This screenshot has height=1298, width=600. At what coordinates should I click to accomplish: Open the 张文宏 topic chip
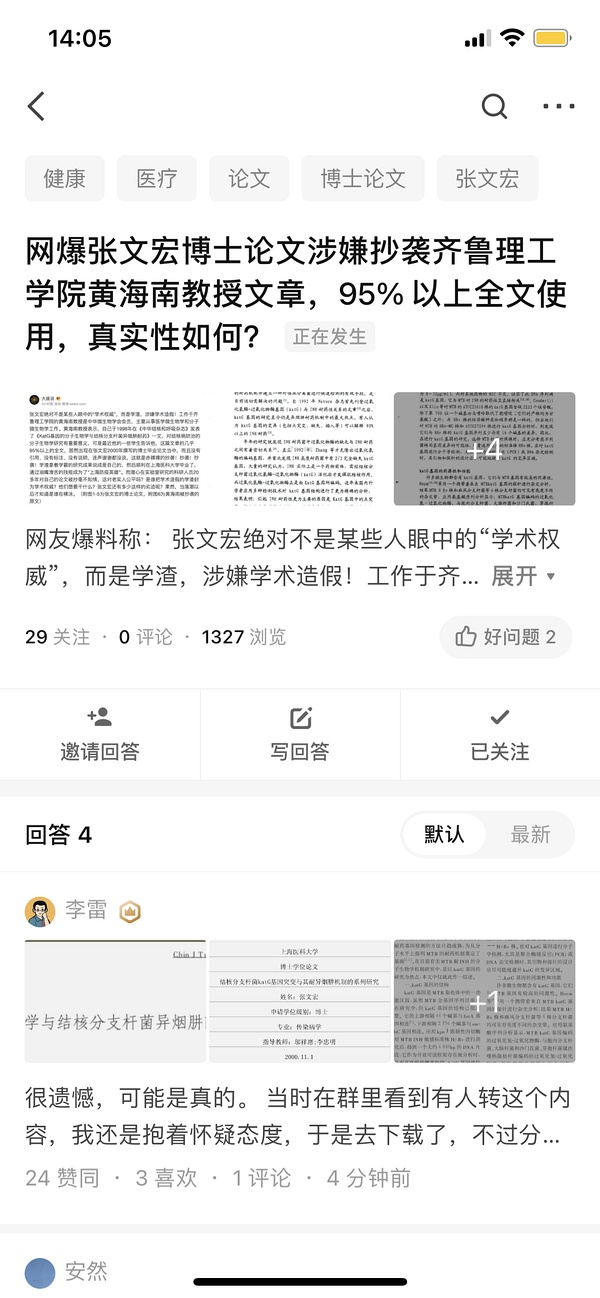pyautogui.click(x=487, y=179)
